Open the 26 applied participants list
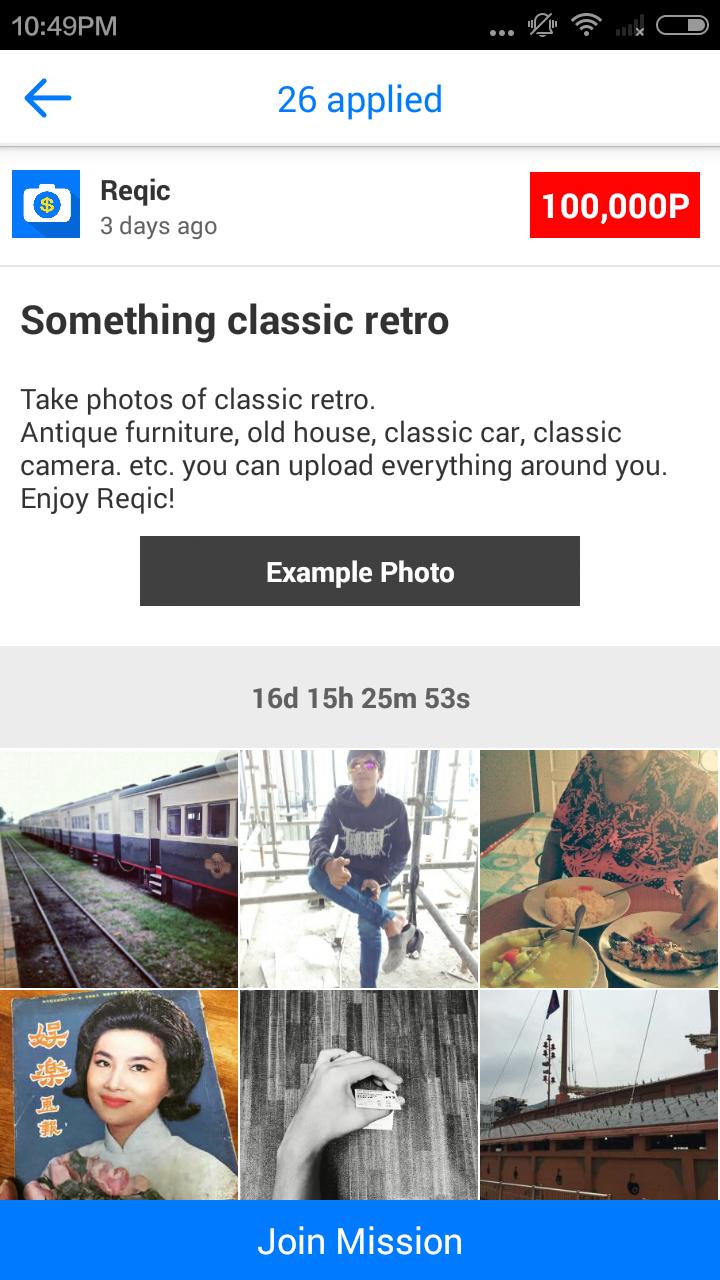 [360, 99]
